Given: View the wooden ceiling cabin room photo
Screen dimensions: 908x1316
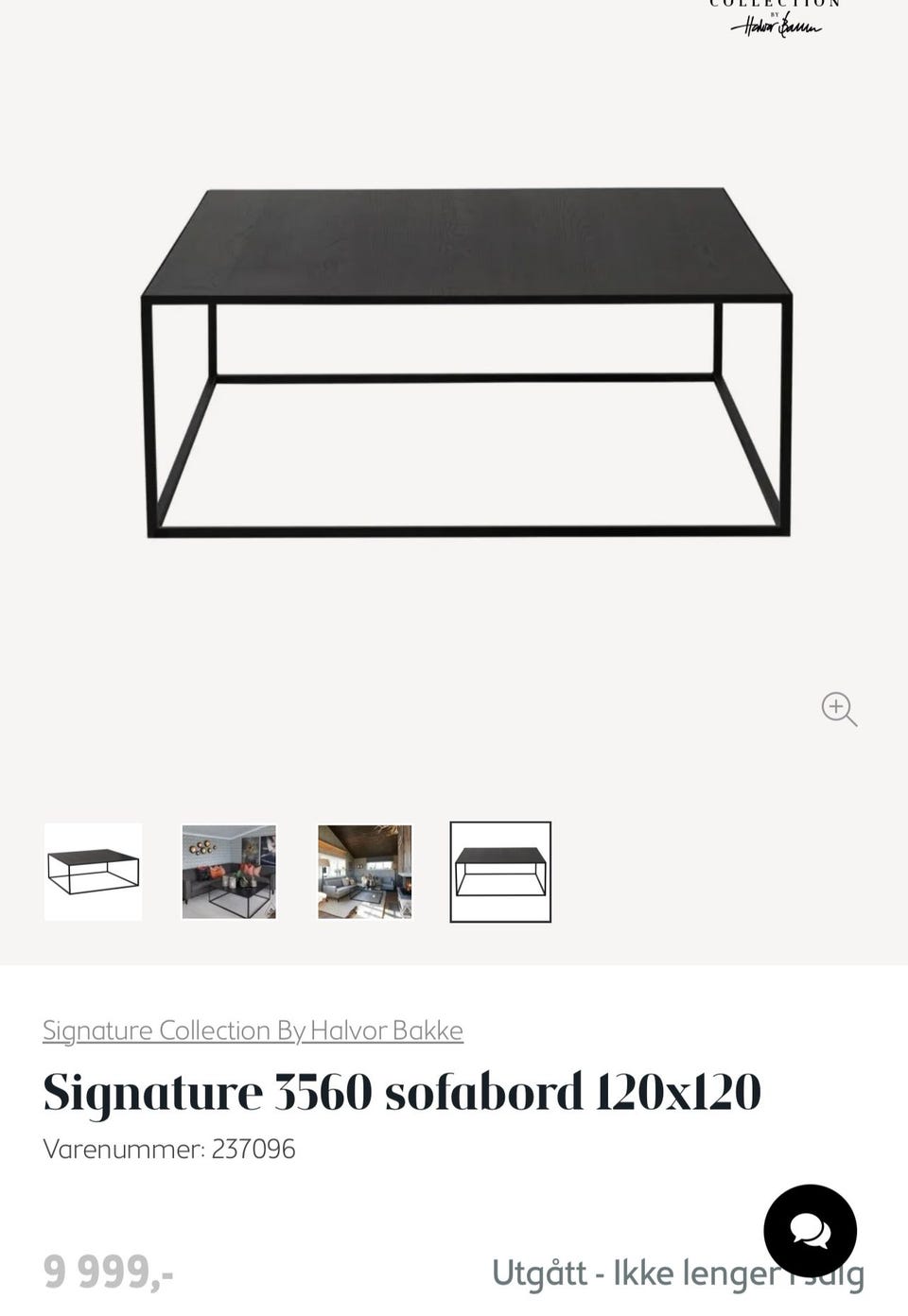Looking at the screenshot, I should 365,872.
